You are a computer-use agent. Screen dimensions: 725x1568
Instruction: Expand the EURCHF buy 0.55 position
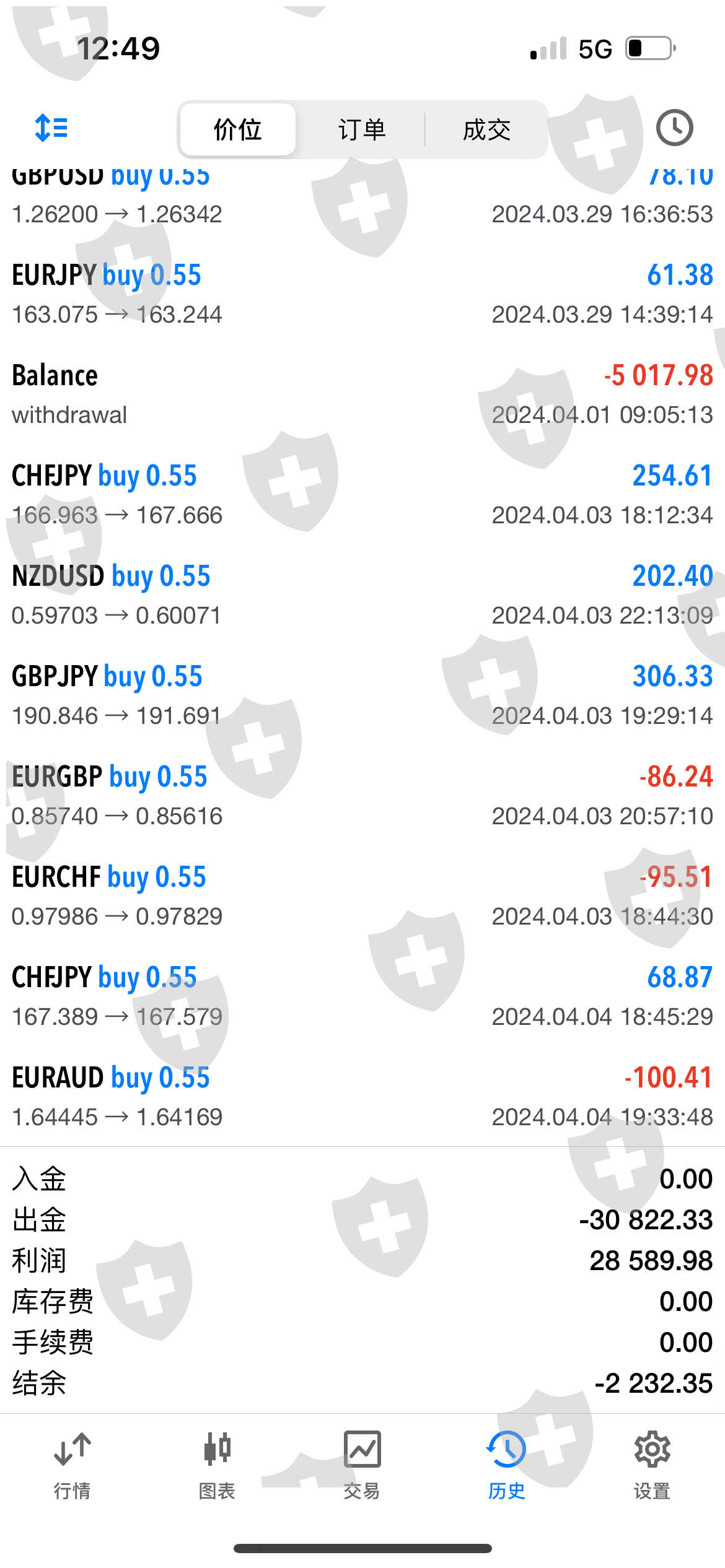362,896
